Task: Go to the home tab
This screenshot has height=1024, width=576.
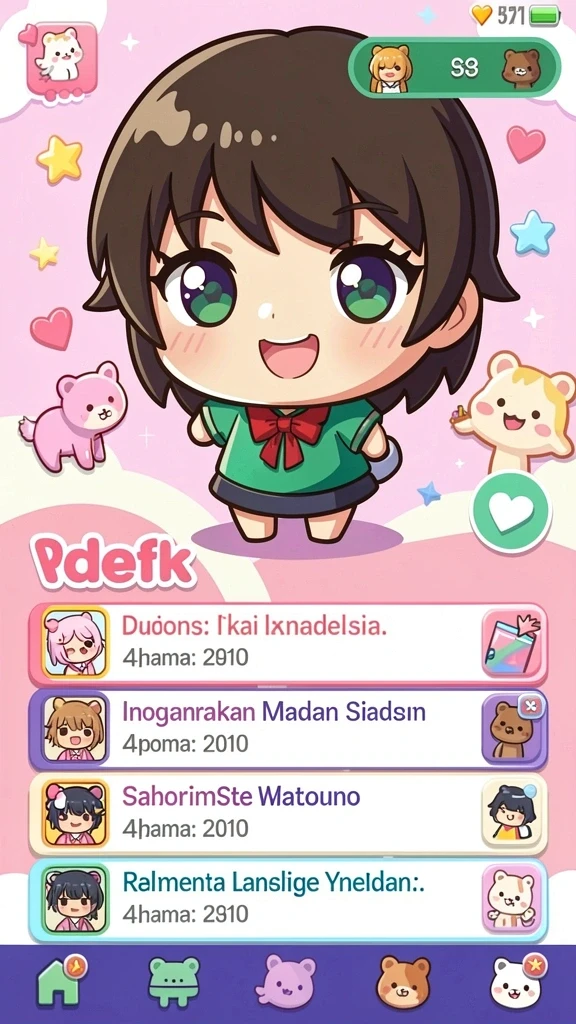Action: (60, 982)
